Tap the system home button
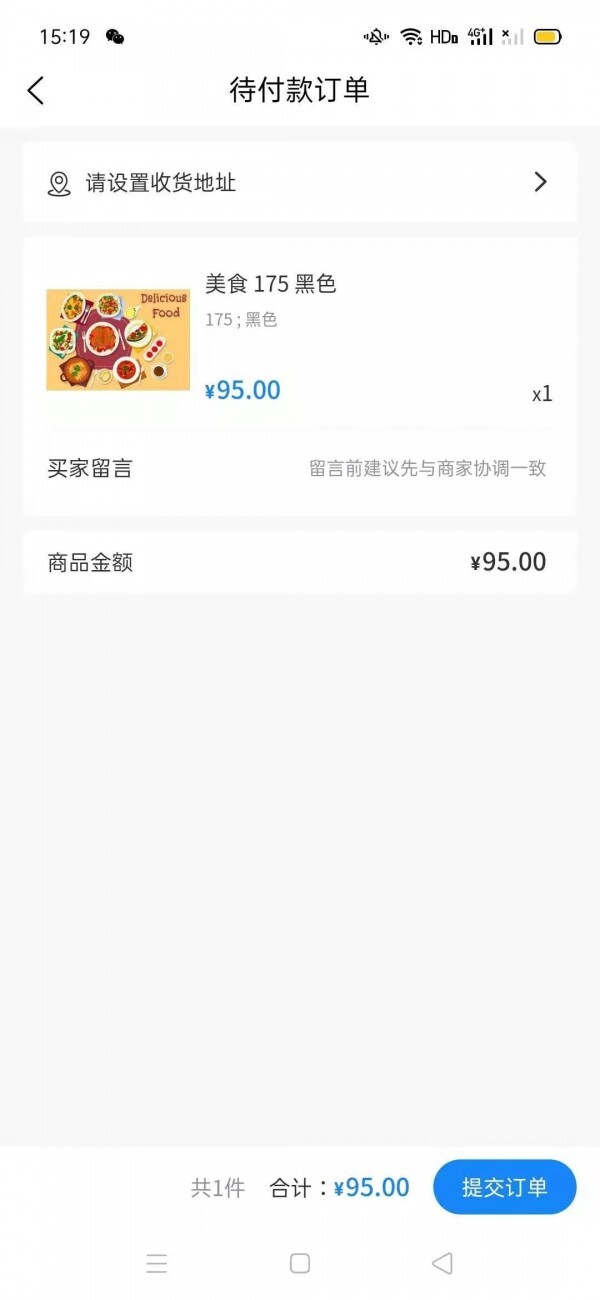The image size is (600, 1300). [299, 1263]
